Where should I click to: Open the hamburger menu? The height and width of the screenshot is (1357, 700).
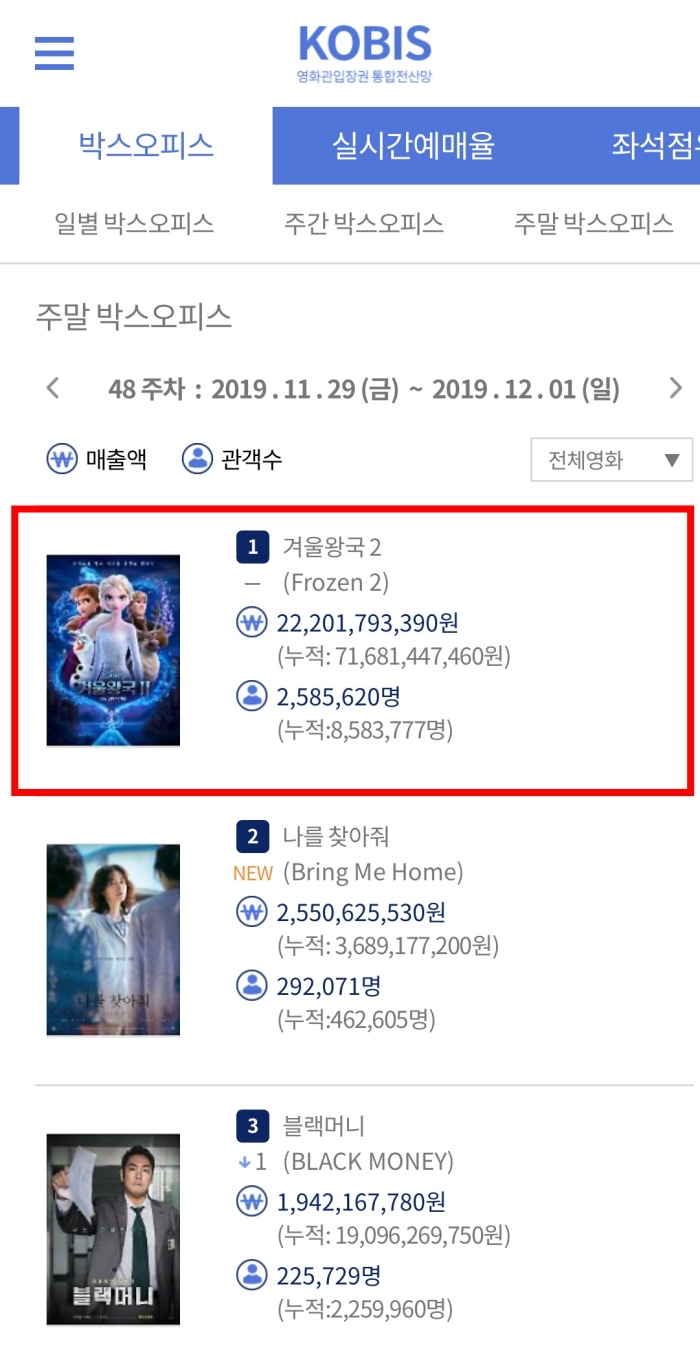tap(54, 52)
